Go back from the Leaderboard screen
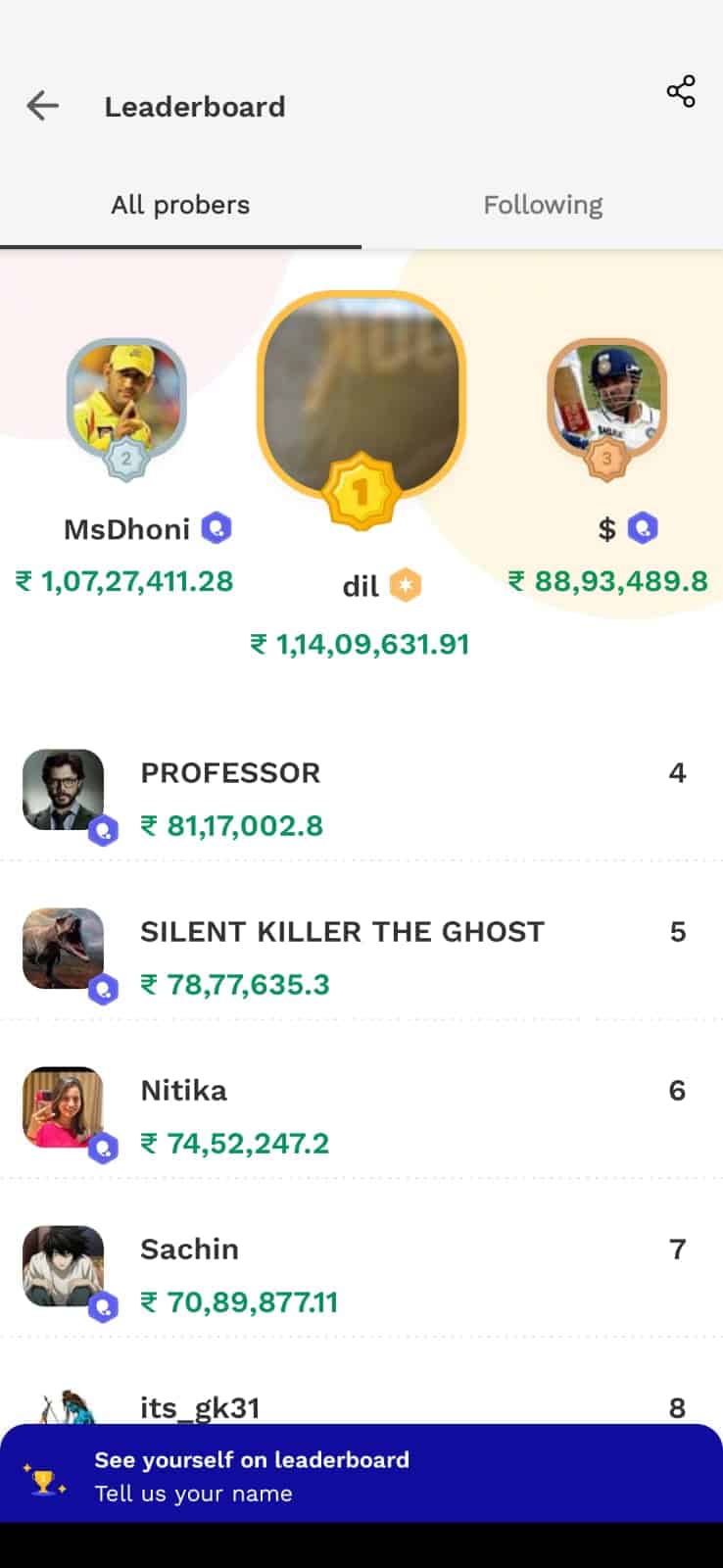Viewport: 723px width, 1568px height. click(43, 106)
